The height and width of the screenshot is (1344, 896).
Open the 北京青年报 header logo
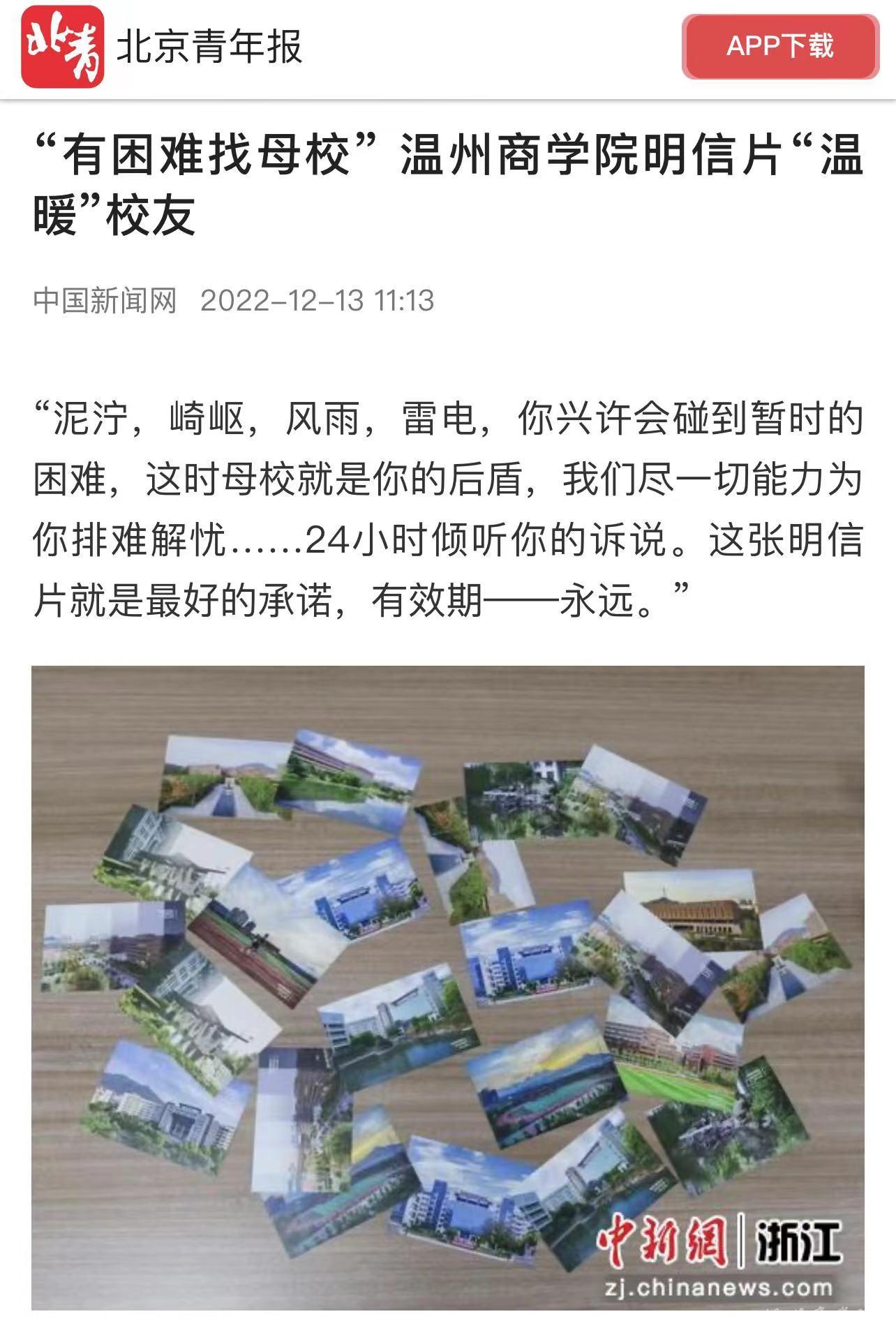coord(62,48)
